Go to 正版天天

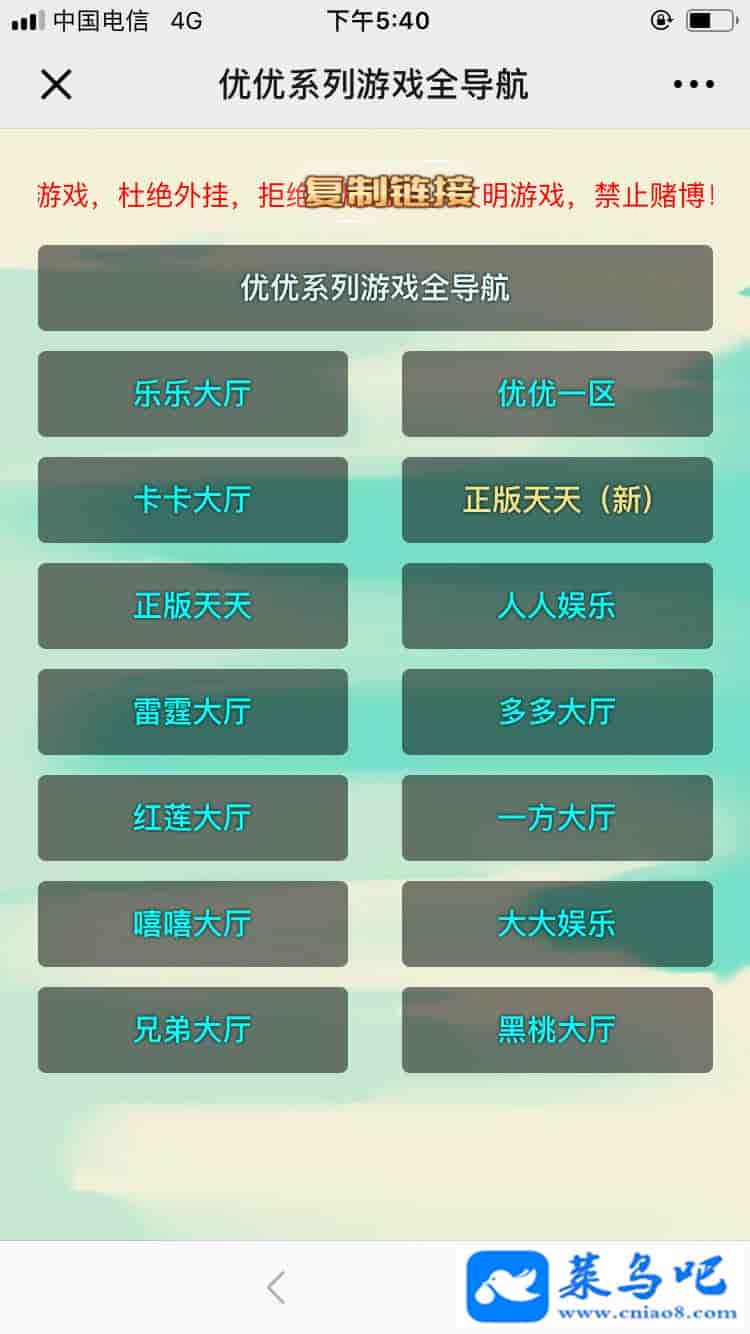click(193, 606)
